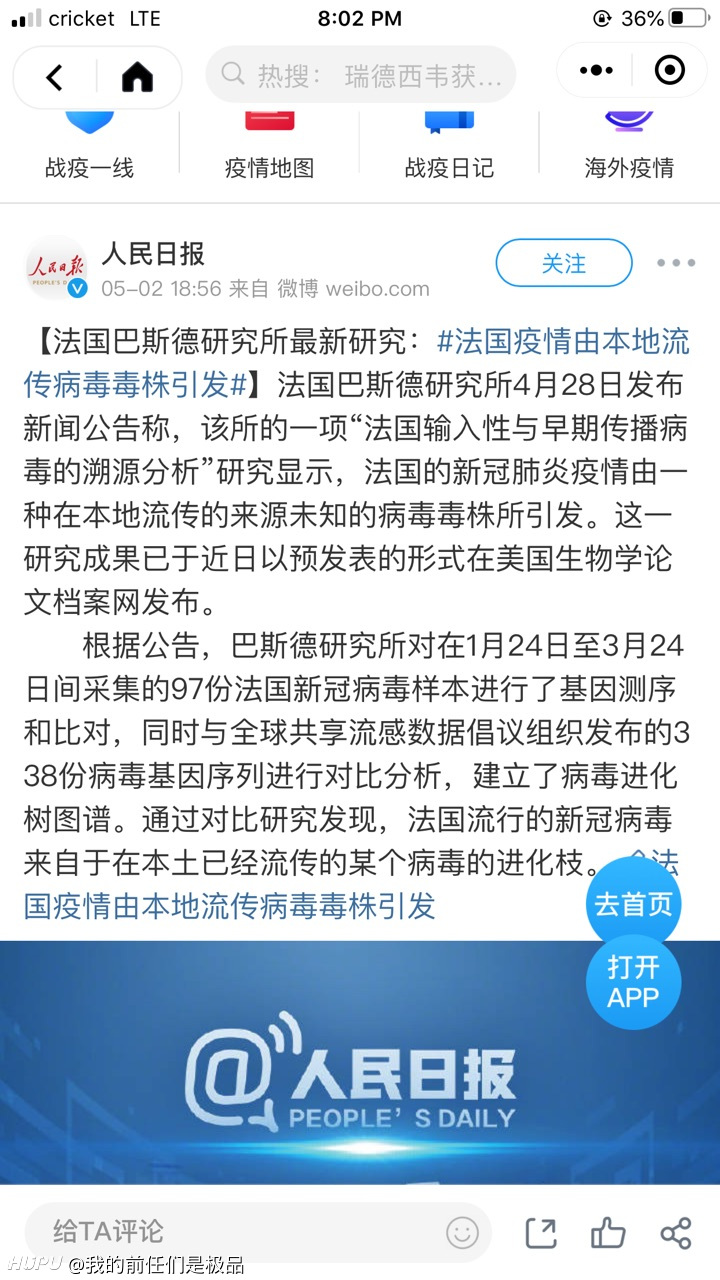Repost this Weibo post
The image size is (720, 1280).
click(541, 1233)
